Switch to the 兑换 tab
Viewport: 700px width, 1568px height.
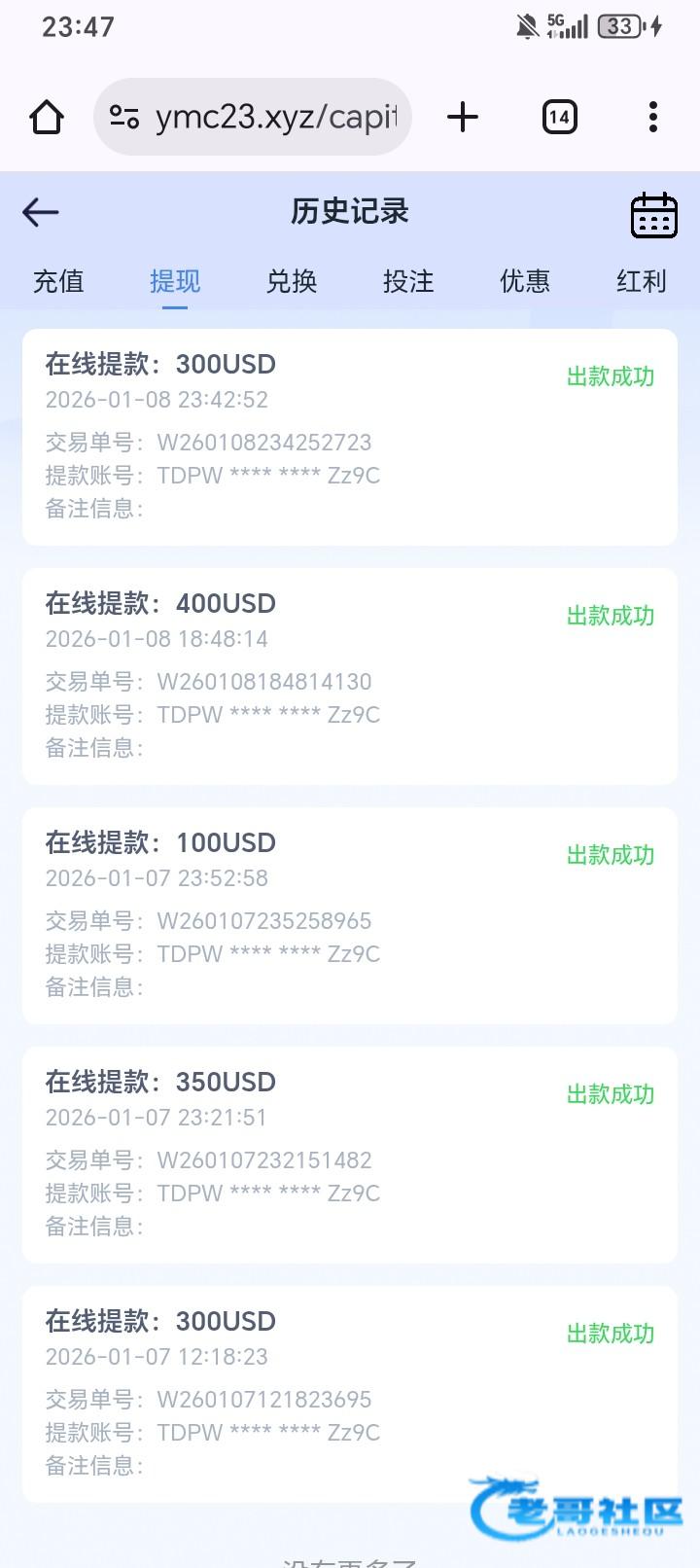(292, 282)
